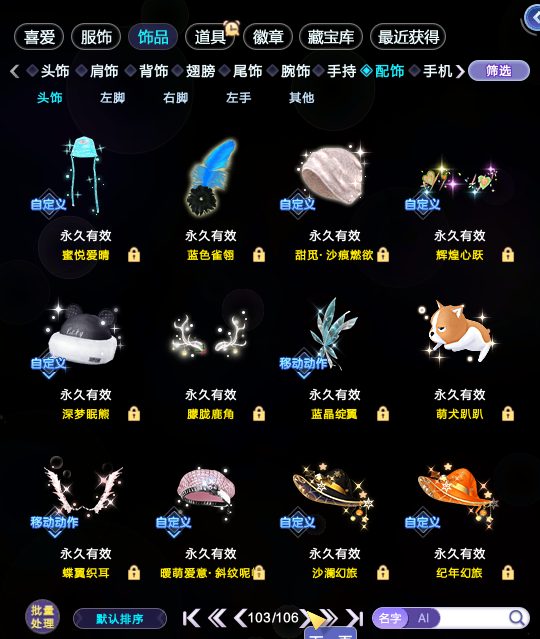This screenshot has height=639, width=540.
Task: Jump to the first page
Action: tap(191, 618)
